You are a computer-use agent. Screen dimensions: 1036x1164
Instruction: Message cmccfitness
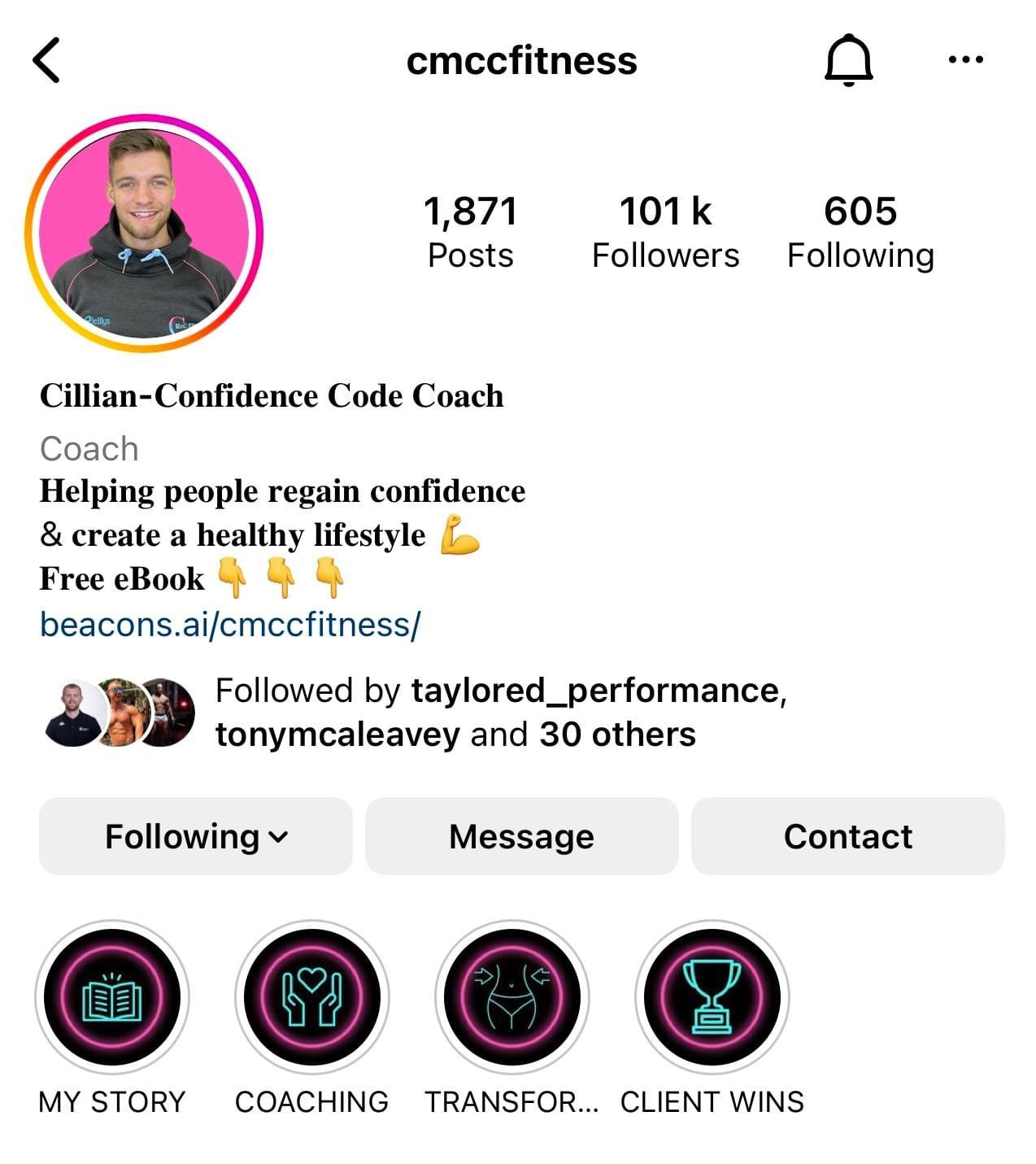521,836
